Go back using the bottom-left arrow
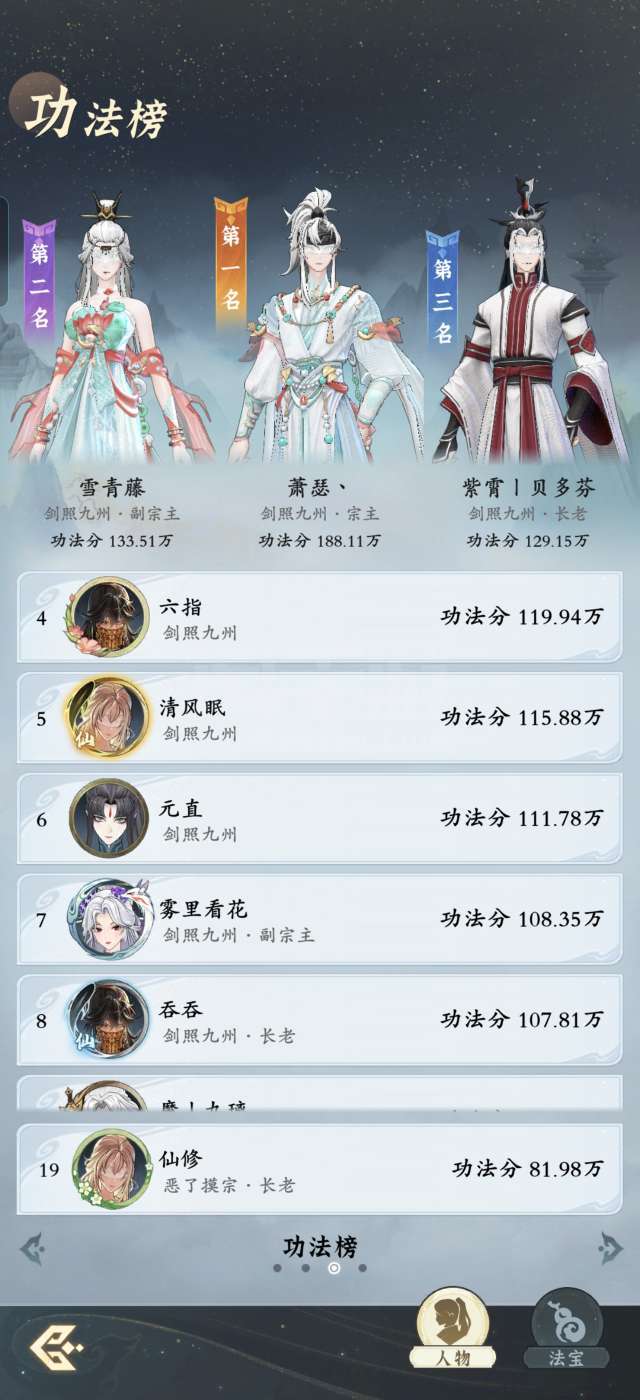 tap(56, 1348)
